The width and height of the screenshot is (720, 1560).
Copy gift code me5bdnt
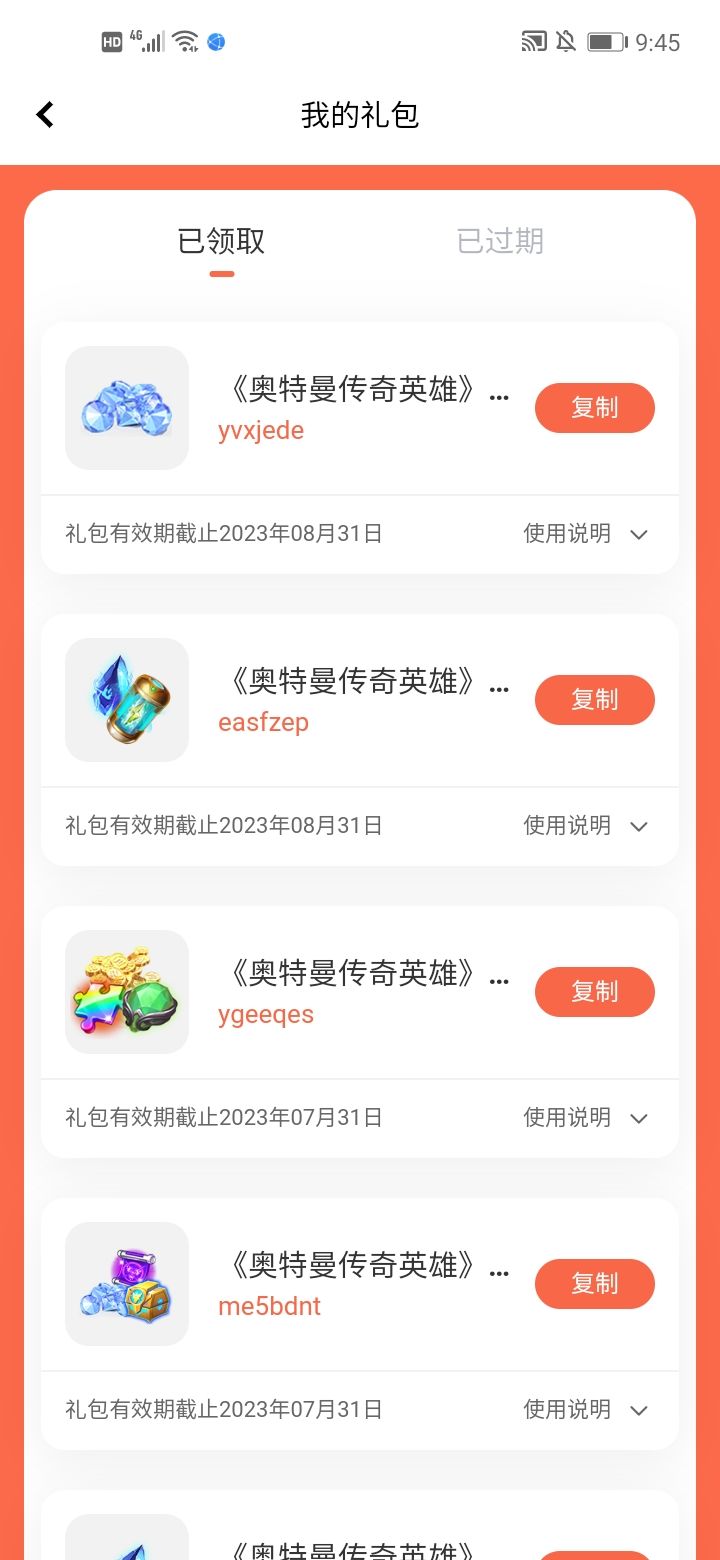click(x=594, y=1284)
